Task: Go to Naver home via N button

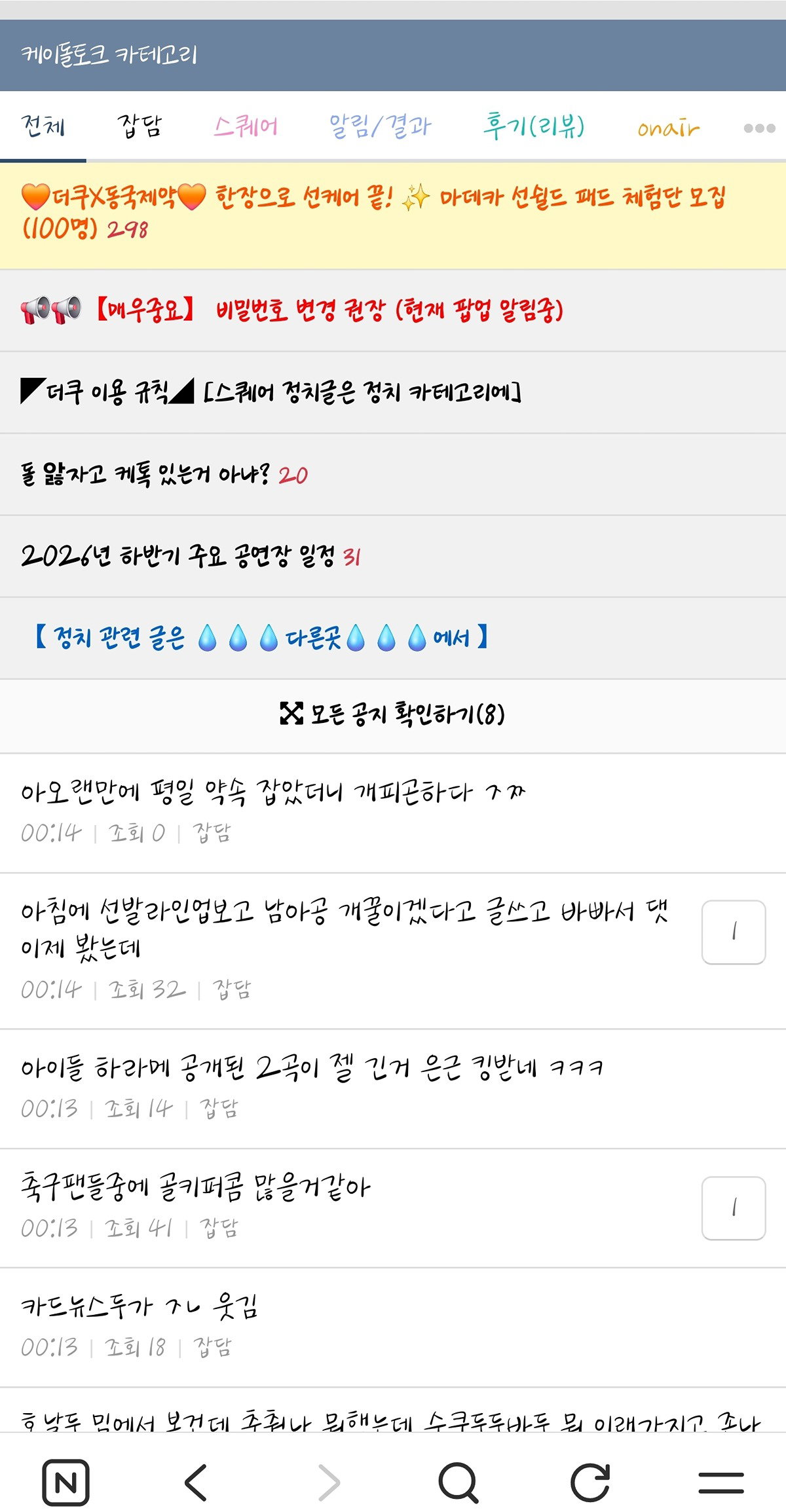Action: (65, 1483)
